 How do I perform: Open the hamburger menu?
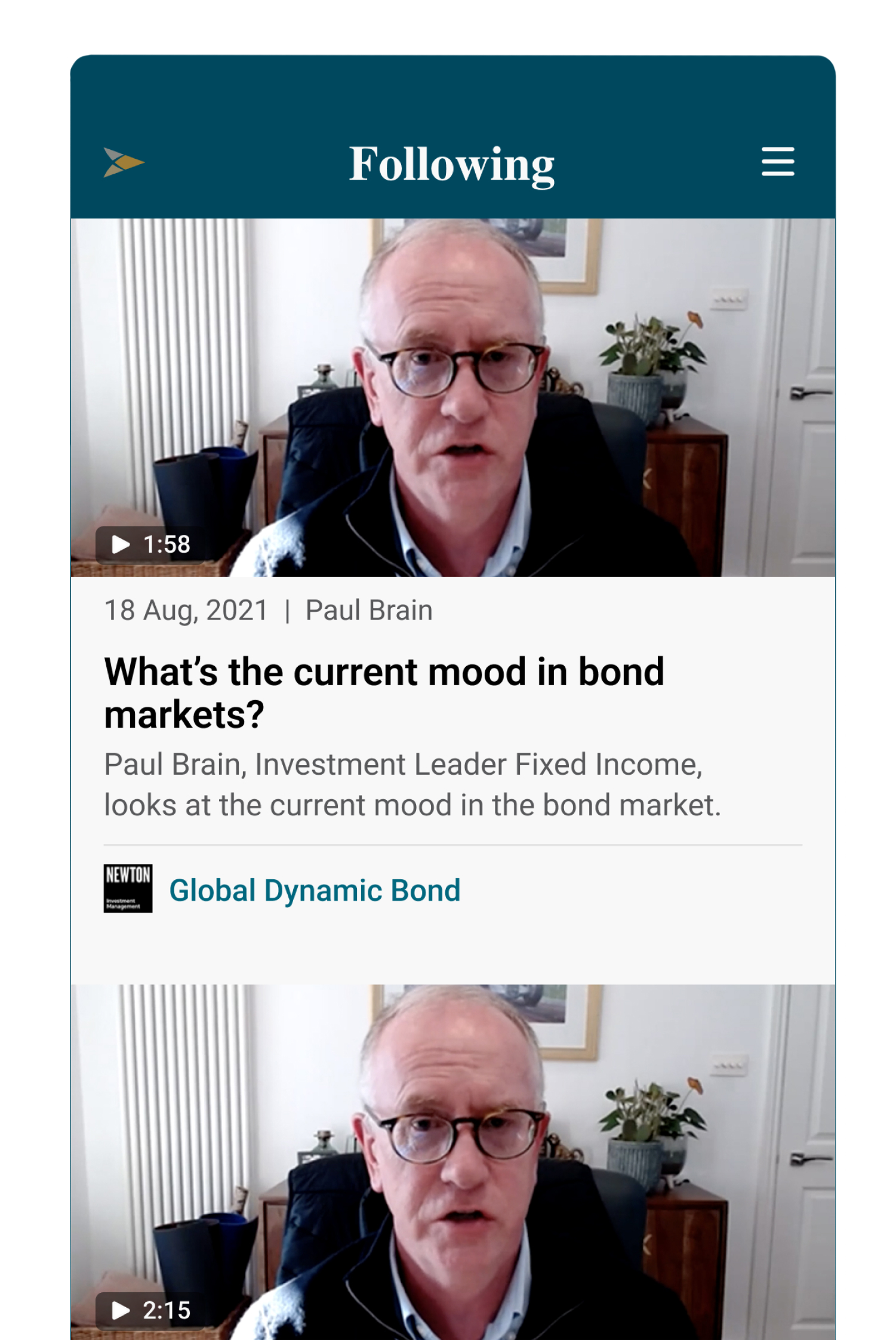click(777, 162)
